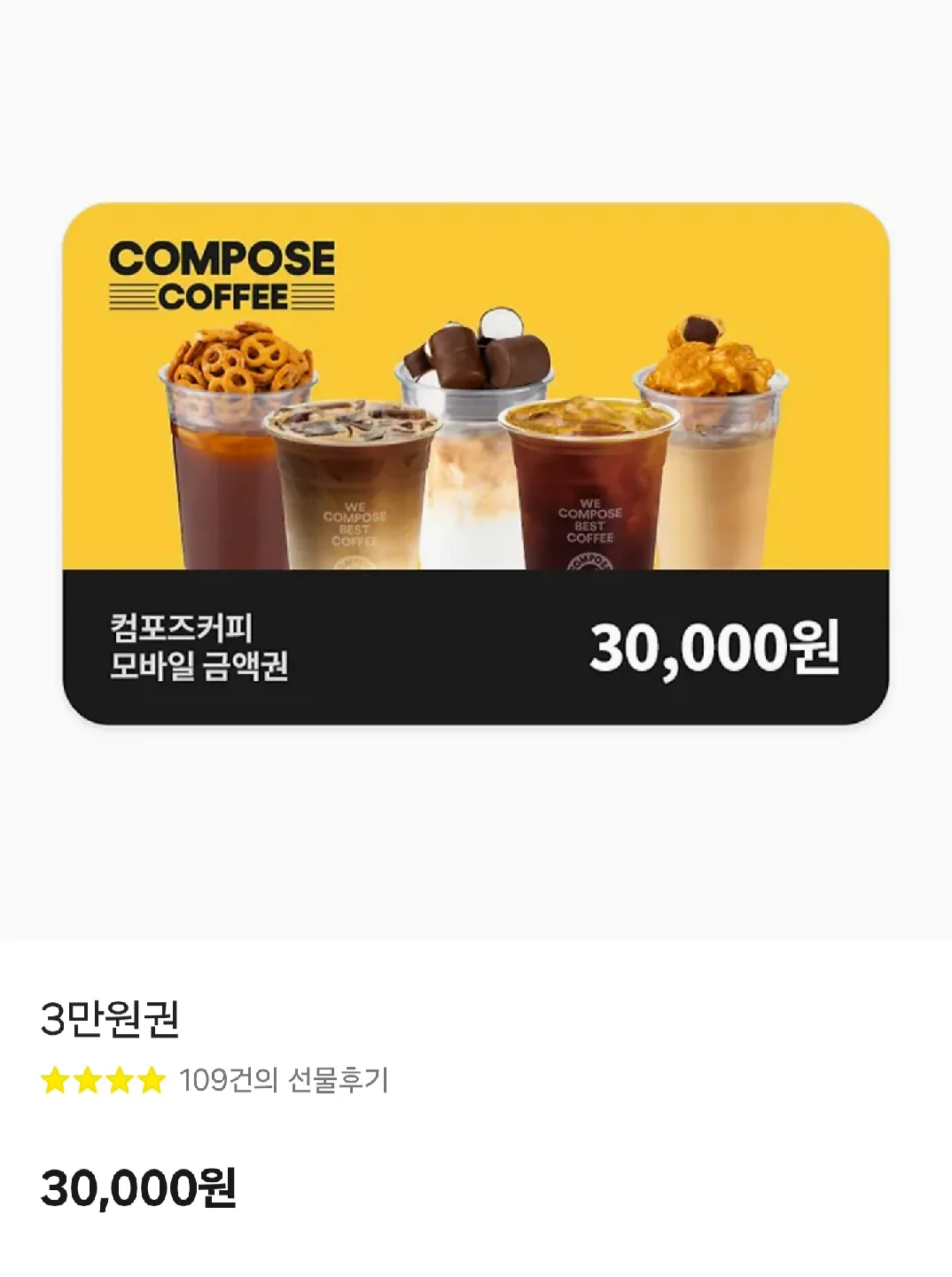The height and width of the screenshot is (1277, 952).
Task: View the Compose Coffee 30,000원 voucher image
Action: (x=476, y=464)
